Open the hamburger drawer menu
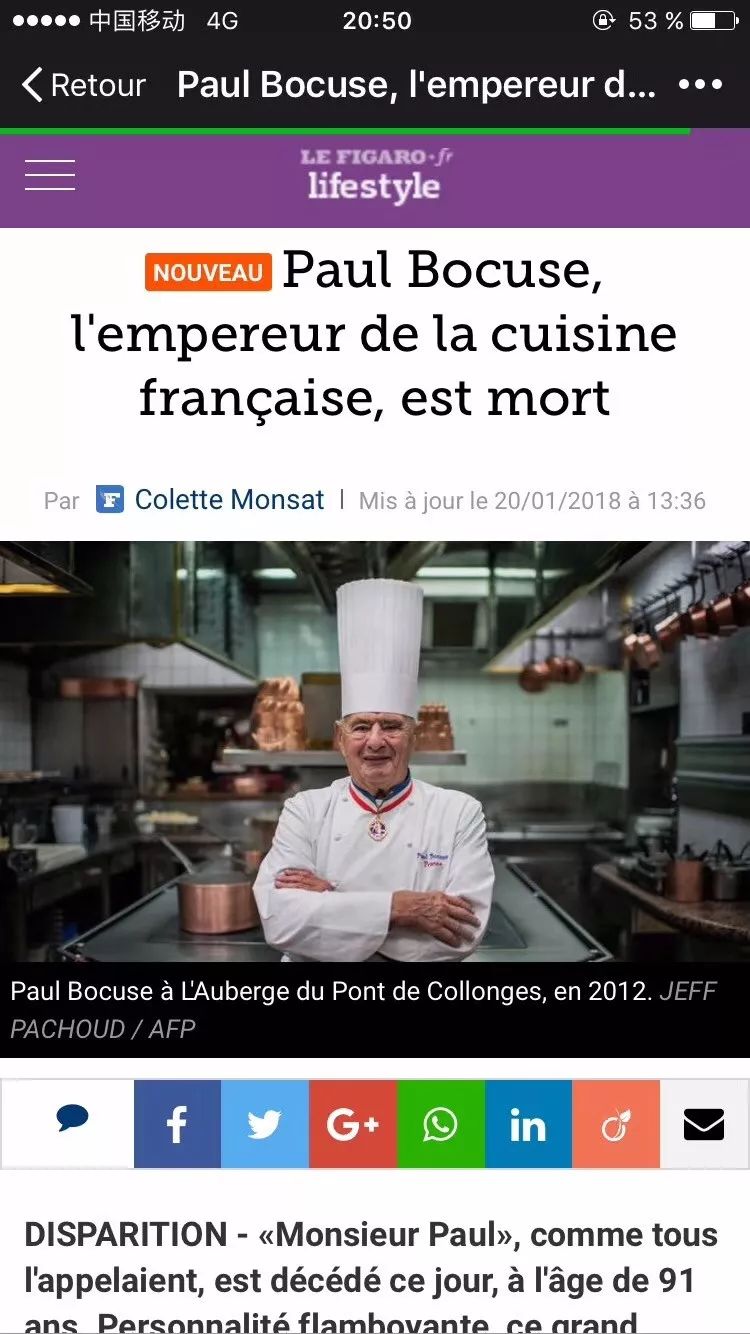The width and height of the screenshot is (750, 1334). (x=50, y=175)
